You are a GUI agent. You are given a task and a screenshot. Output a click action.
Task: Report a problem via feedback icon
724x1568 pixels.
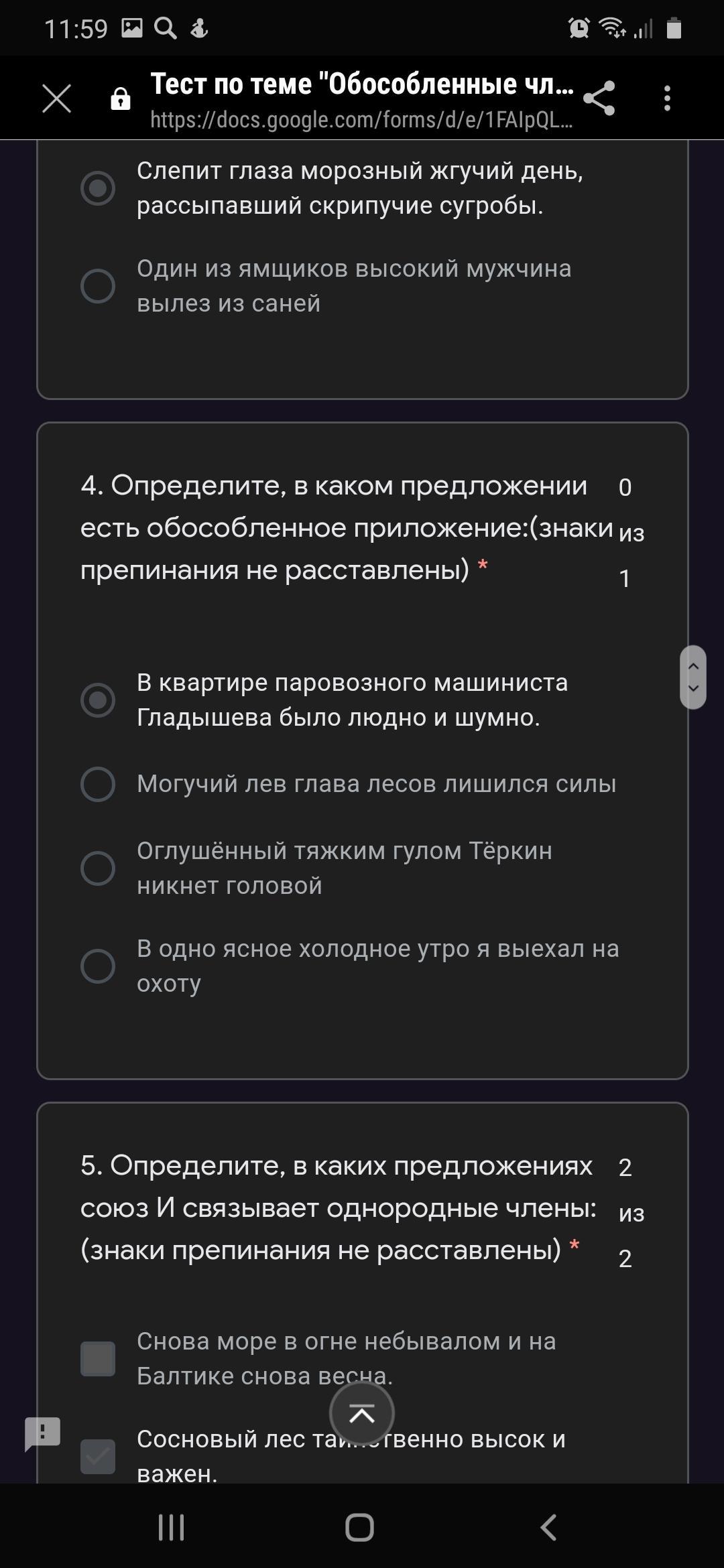[x=43, y=1433]
